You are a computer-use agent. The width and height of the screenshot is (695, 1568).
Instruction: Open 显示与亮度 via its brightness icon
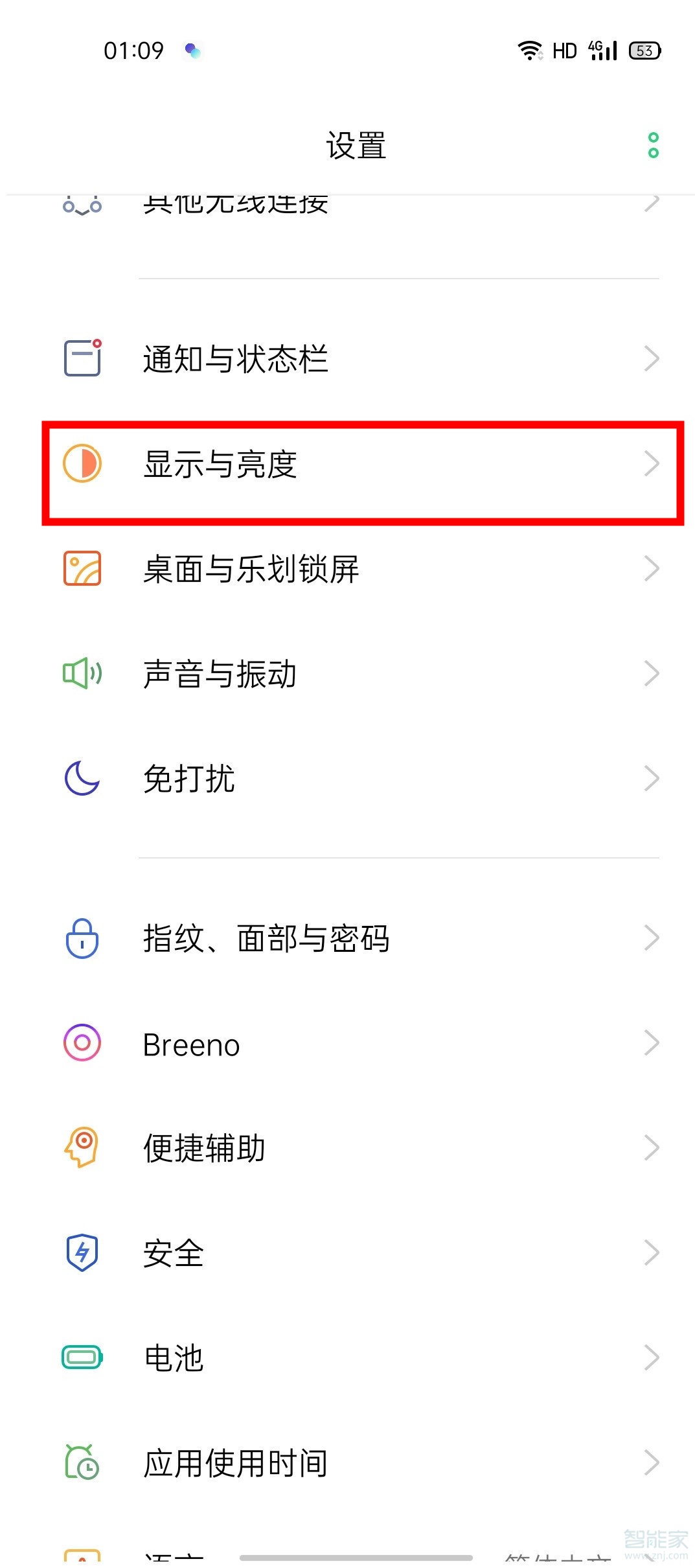82,463
